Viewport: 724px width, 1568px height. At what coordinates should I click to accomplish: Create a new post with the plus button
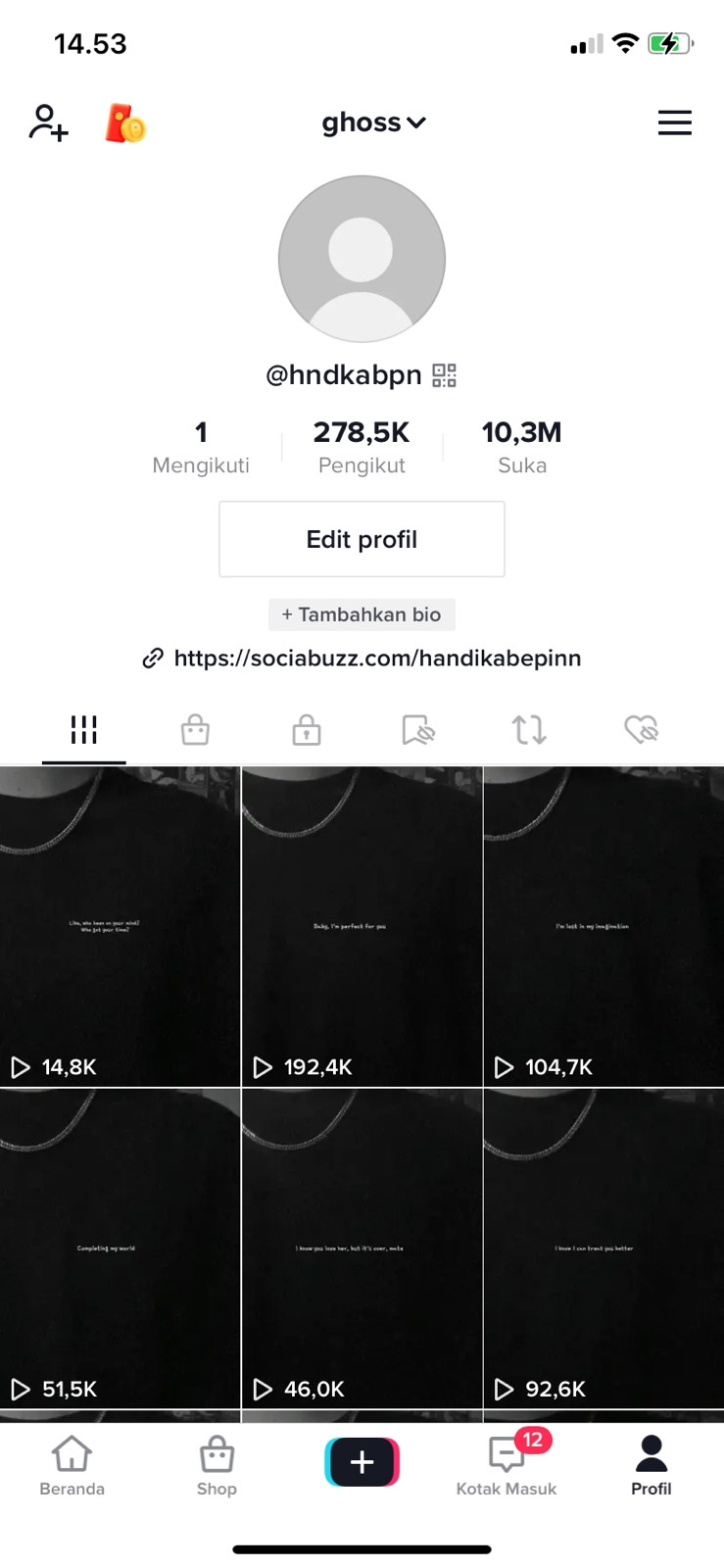tap(362, 1462)
